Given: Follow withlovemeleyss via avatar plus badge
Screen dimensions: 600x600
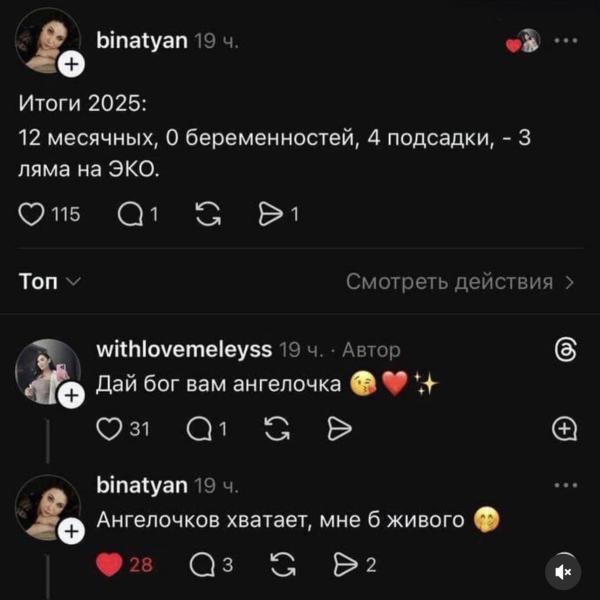Looking at the screenshot, I should point(71,395).
